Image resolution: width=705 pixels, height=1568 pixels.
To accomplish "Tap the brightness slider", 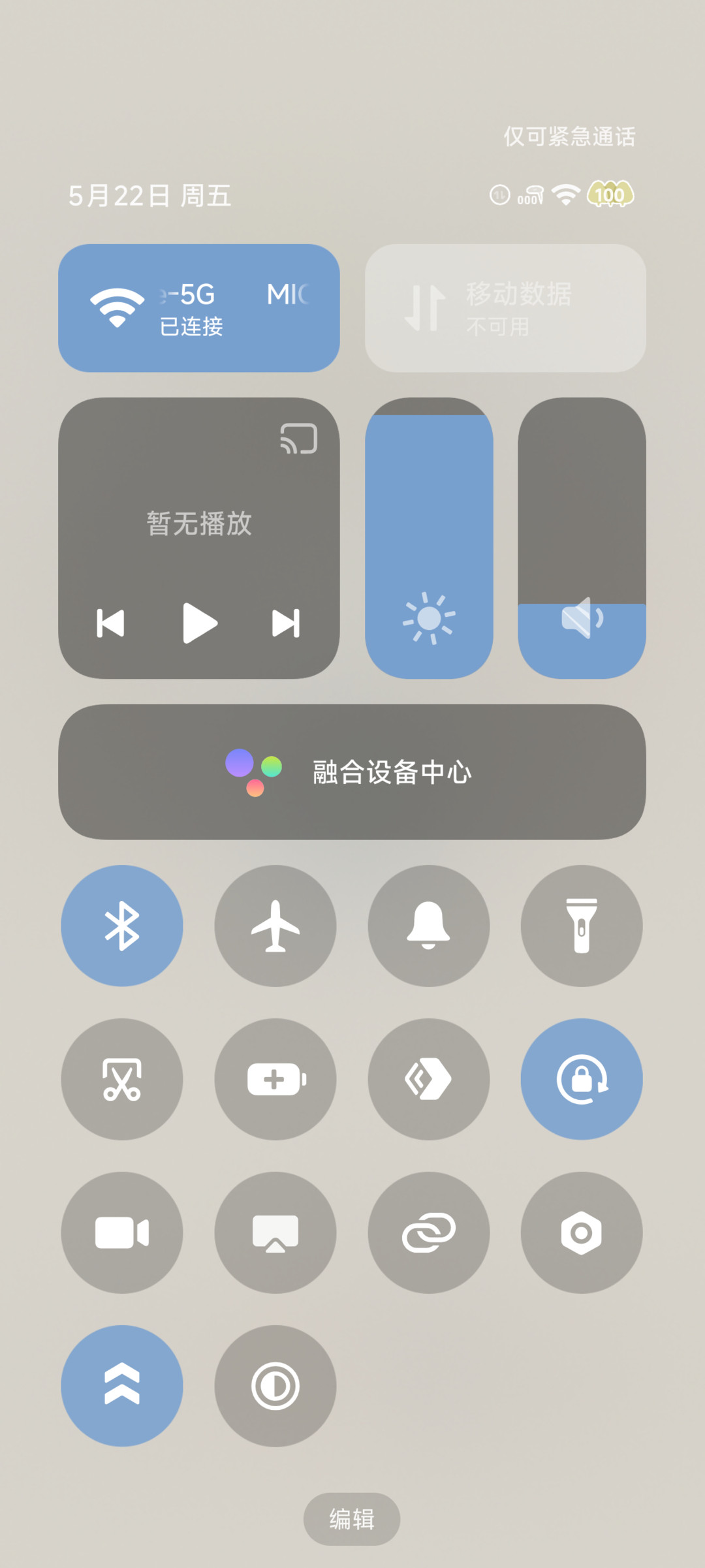I will [429, 538].
